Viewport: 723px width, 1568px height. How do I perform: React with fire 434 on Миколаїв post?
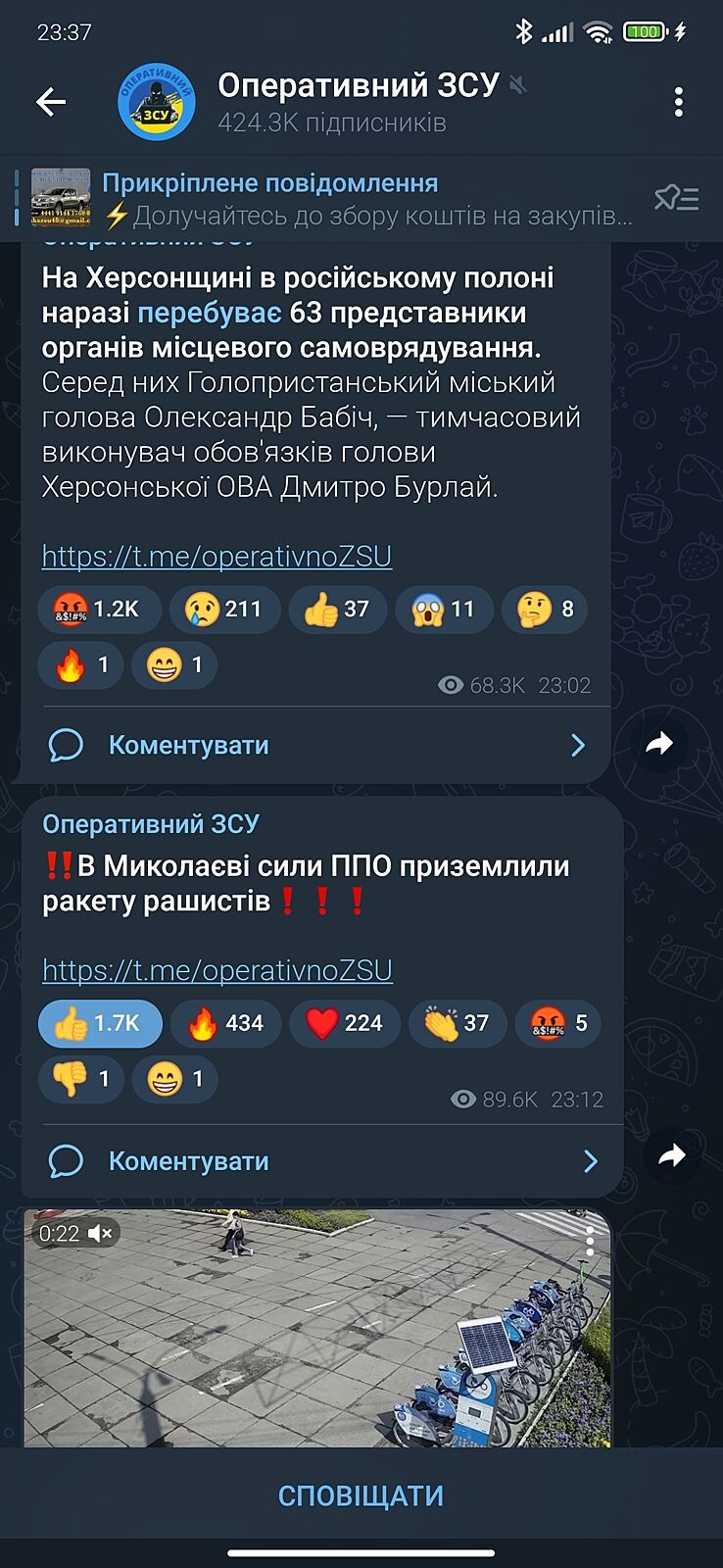[x=225, y=1024]
